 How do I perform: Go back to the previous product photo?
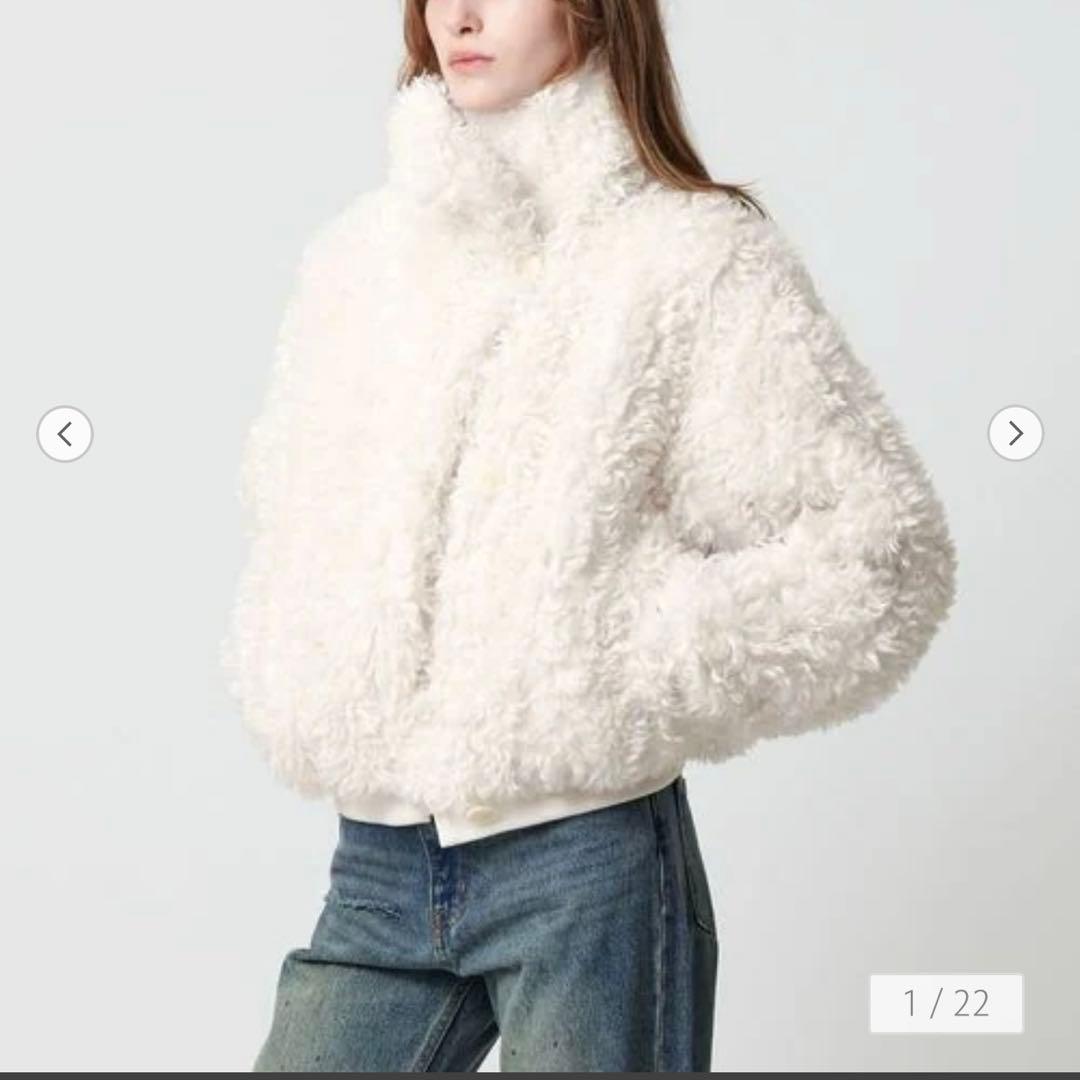point(65,434)
